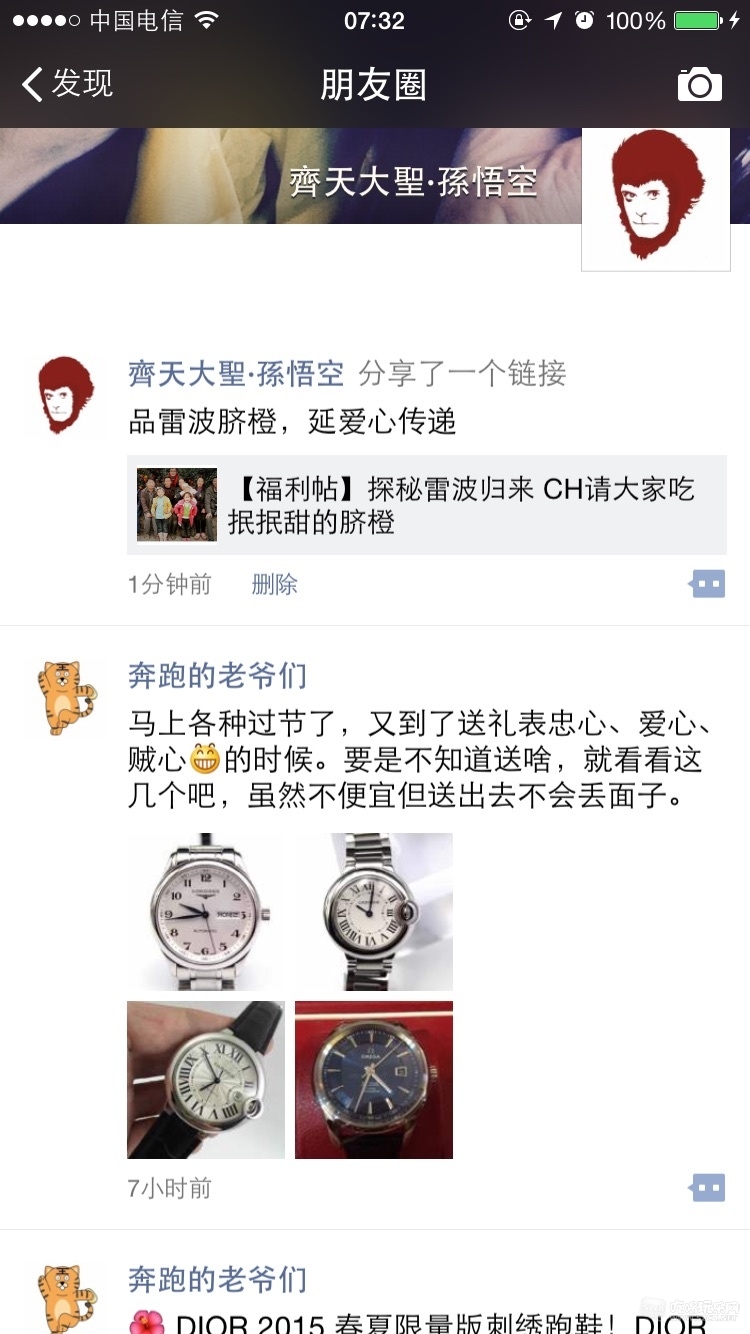Open comment menu on the 7小时前 post
750x1334 pixels.
coord(707,1188)
